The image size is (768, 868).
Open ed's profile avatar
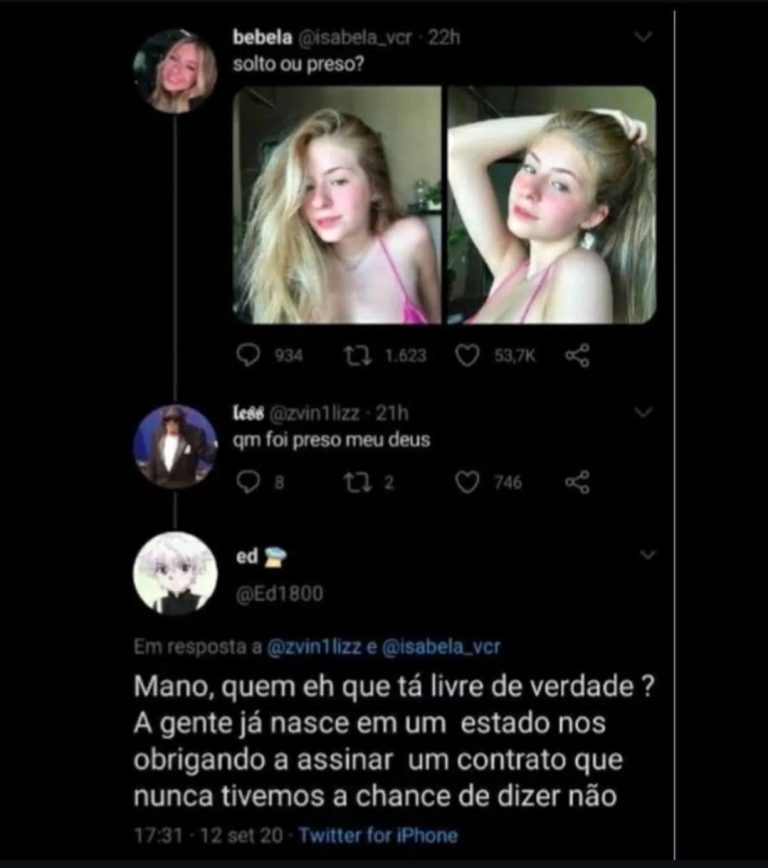(x=174, y=574)
